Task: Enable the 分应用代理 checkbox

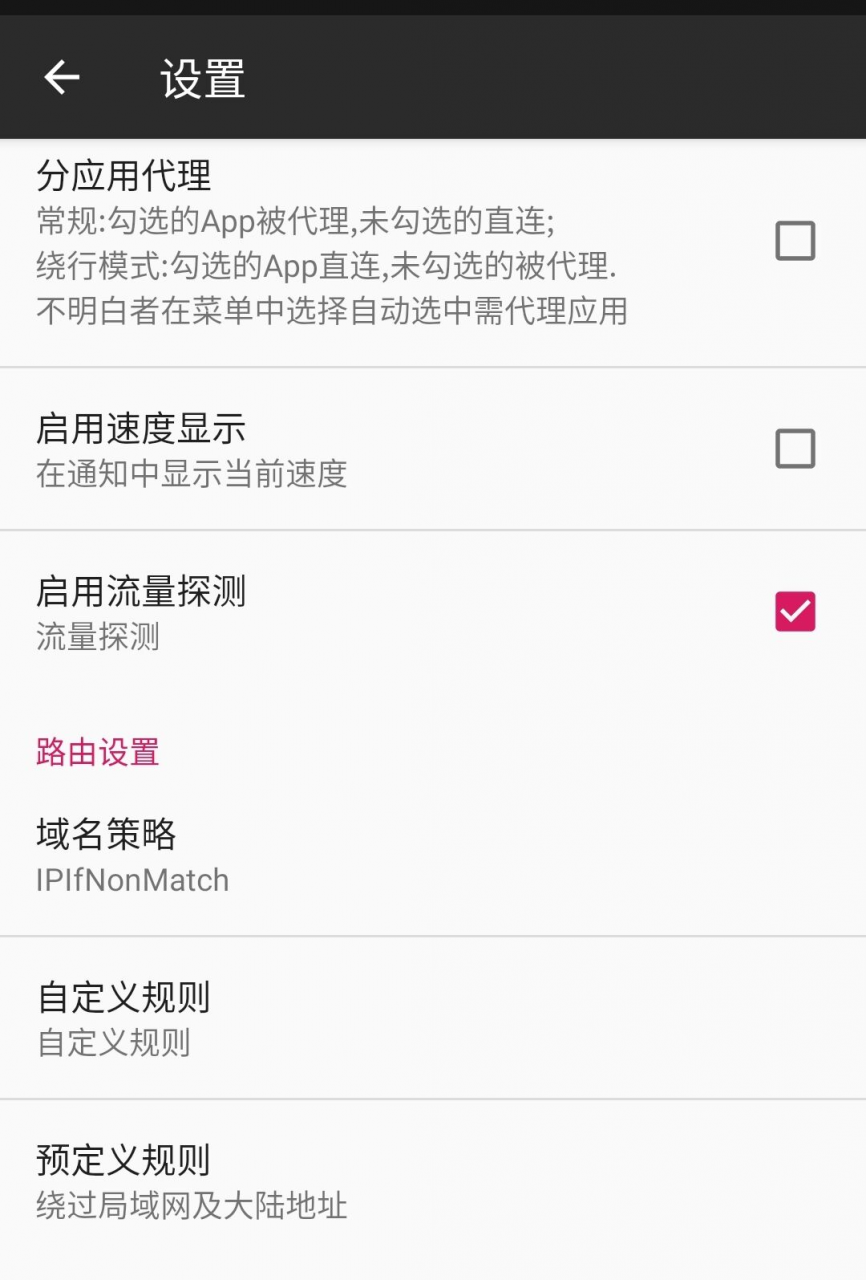Action: tap(795, 241)
